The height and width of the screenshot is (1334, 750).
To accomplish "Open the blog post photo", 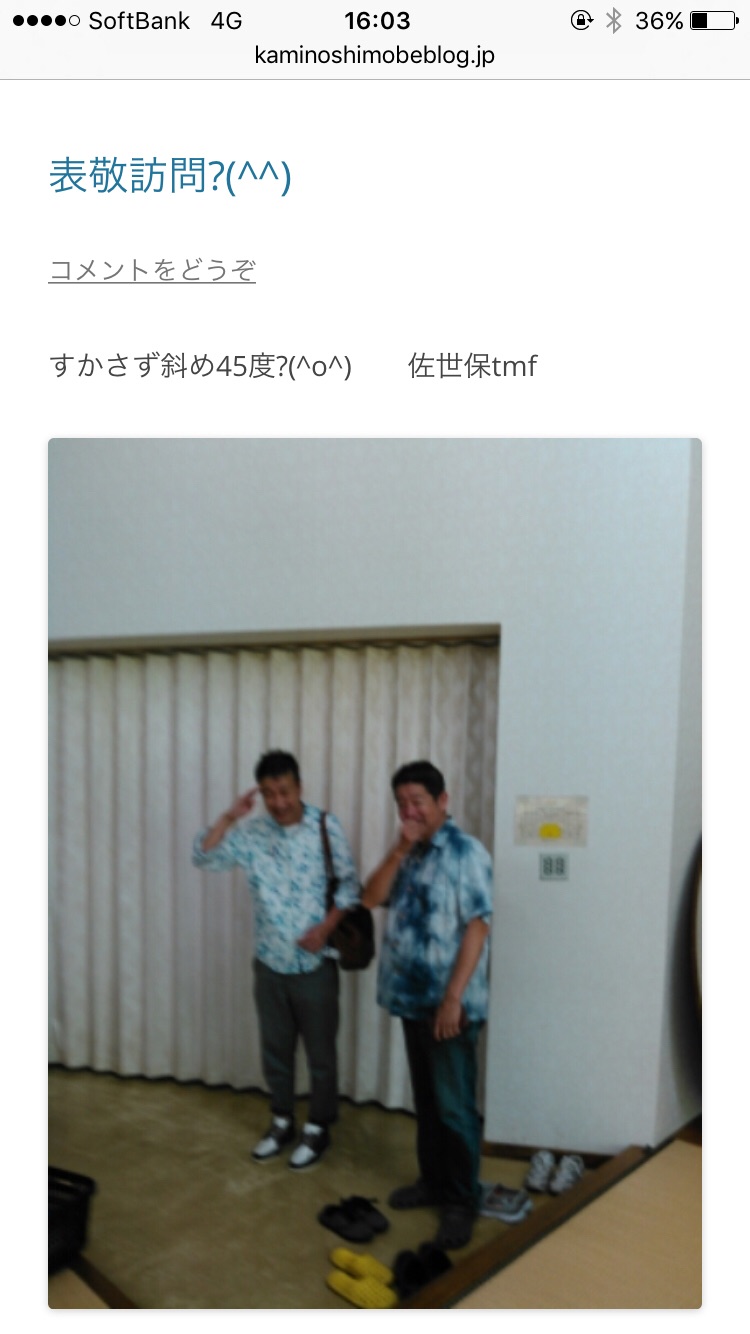I will [x=375, y=872].
